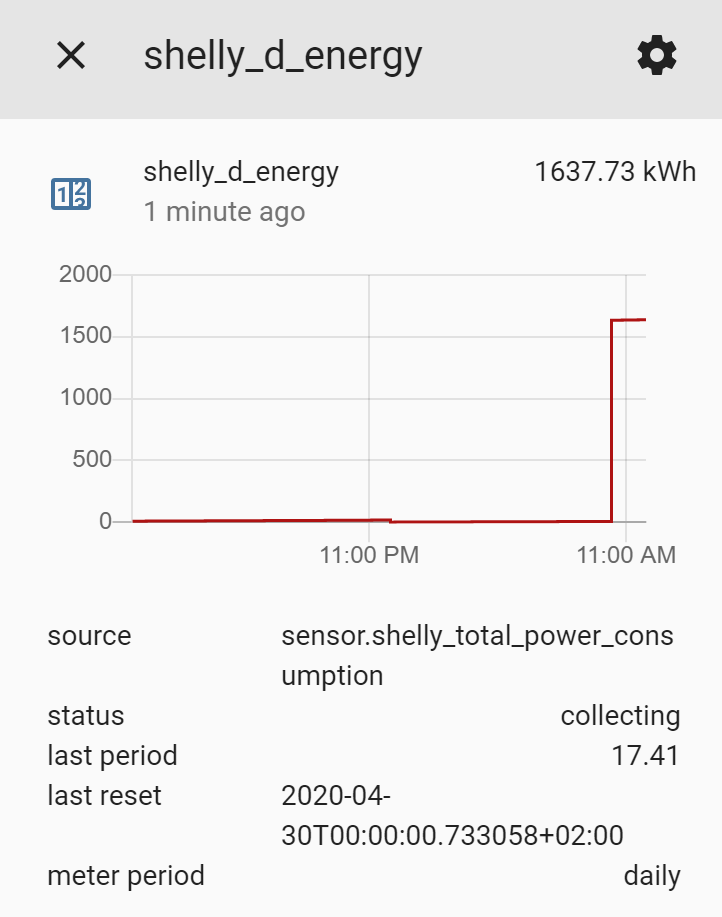Screen dimensions: 722x917
Task: Click the 11:00 AM axis label
Action: [x=628, y=554]
